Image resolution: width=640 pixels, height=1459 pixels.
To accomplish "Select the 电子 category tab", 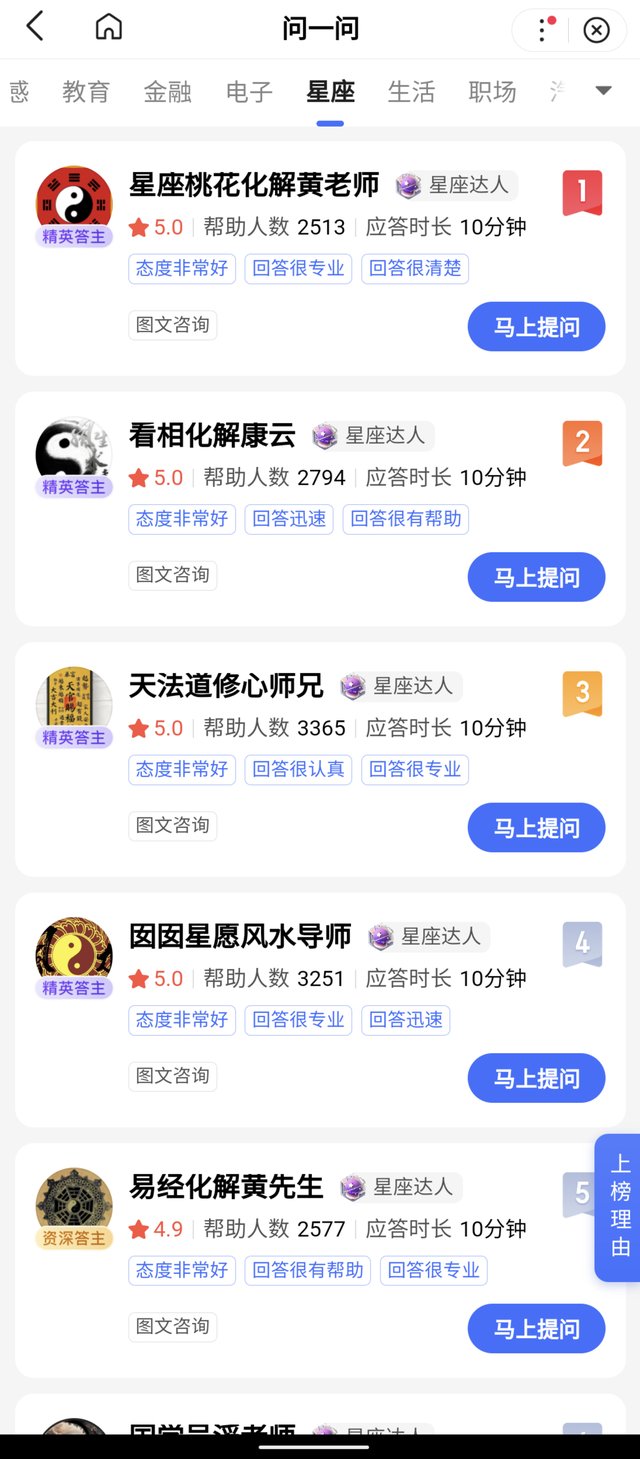I will pyautogui.click(x=249, y=92).
